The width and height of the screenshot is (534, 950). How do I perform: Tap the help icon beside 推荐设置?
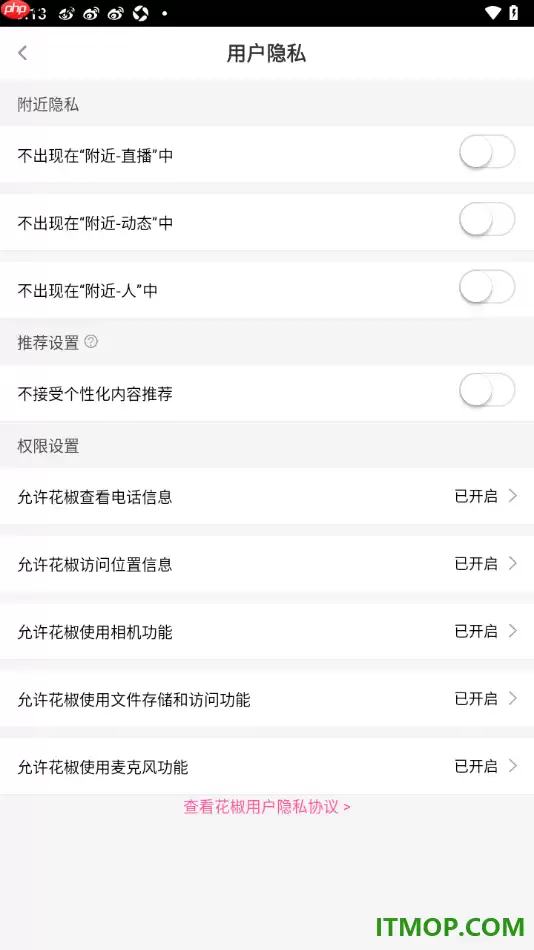pyautogui.click(x=91, y=342)
